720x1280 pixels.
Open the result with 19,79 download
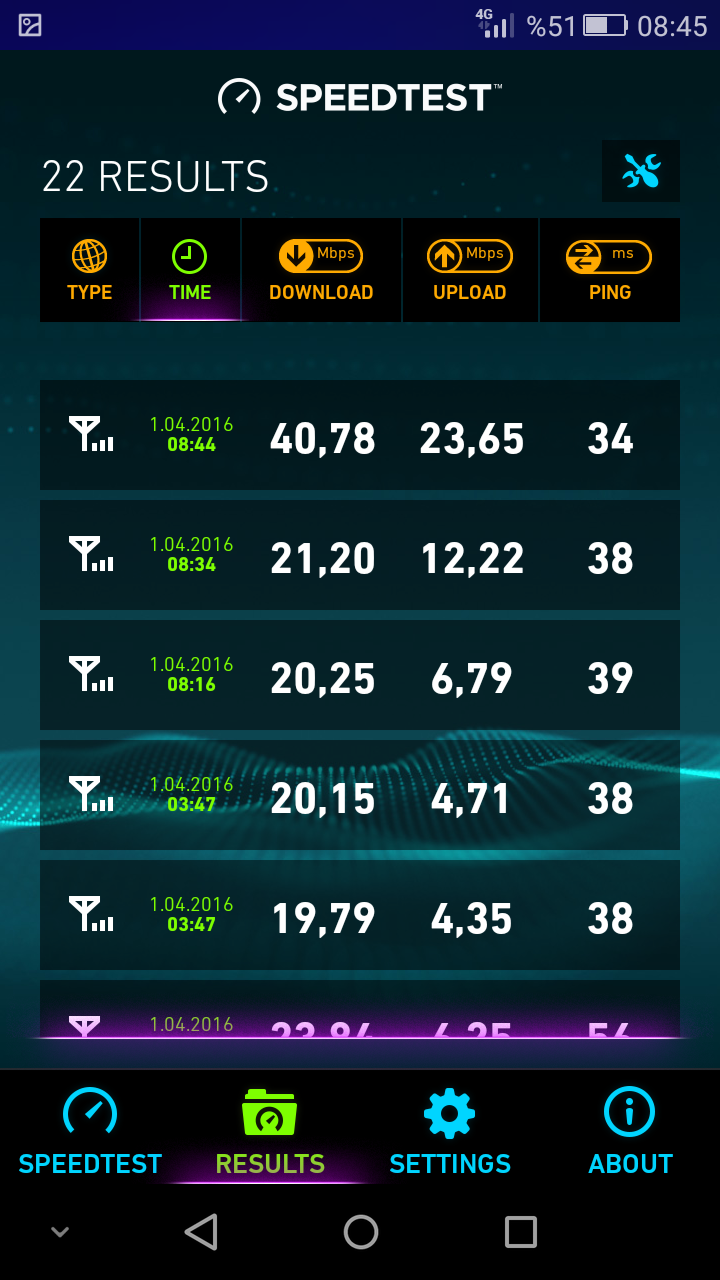(x=360, y=915)
